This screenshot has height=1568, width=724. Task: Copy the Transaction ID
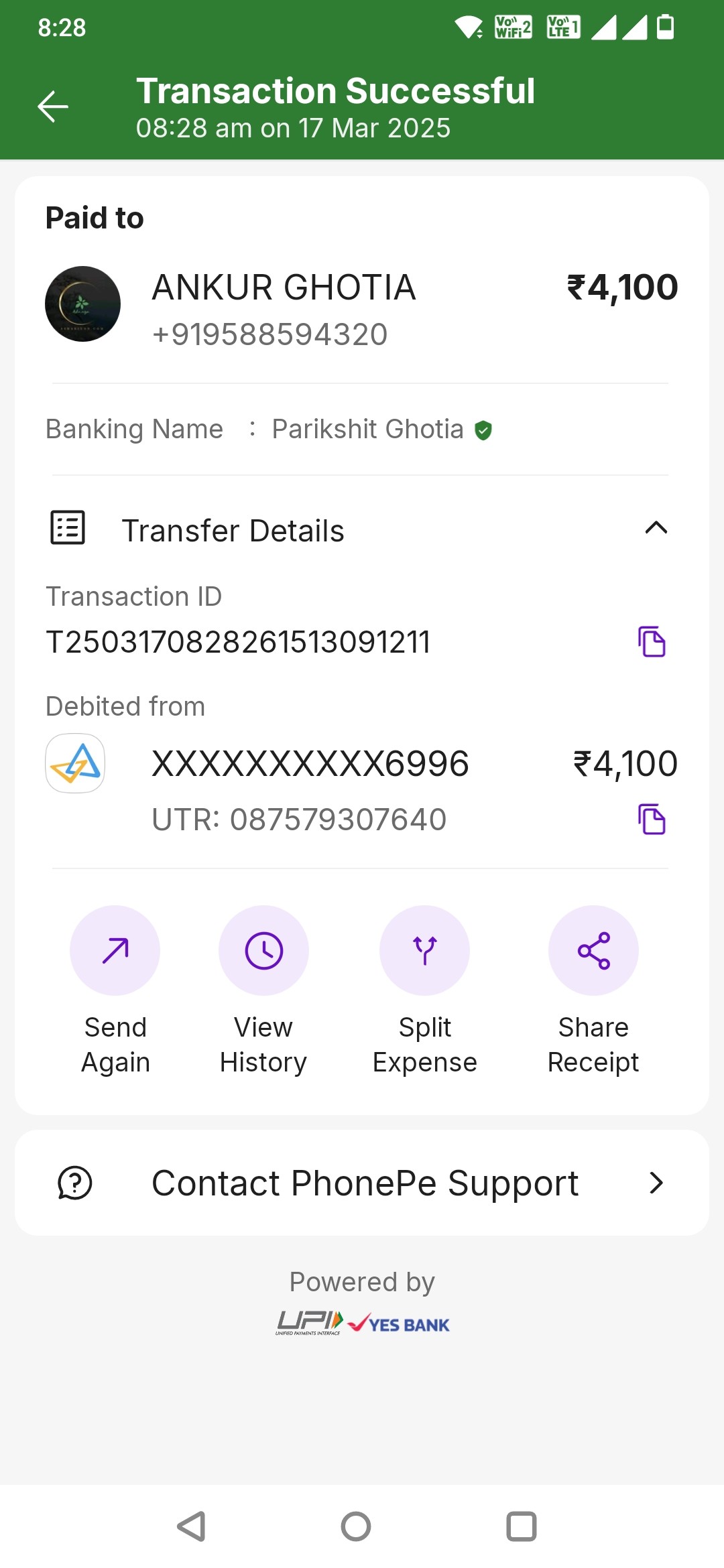(652, 642)
